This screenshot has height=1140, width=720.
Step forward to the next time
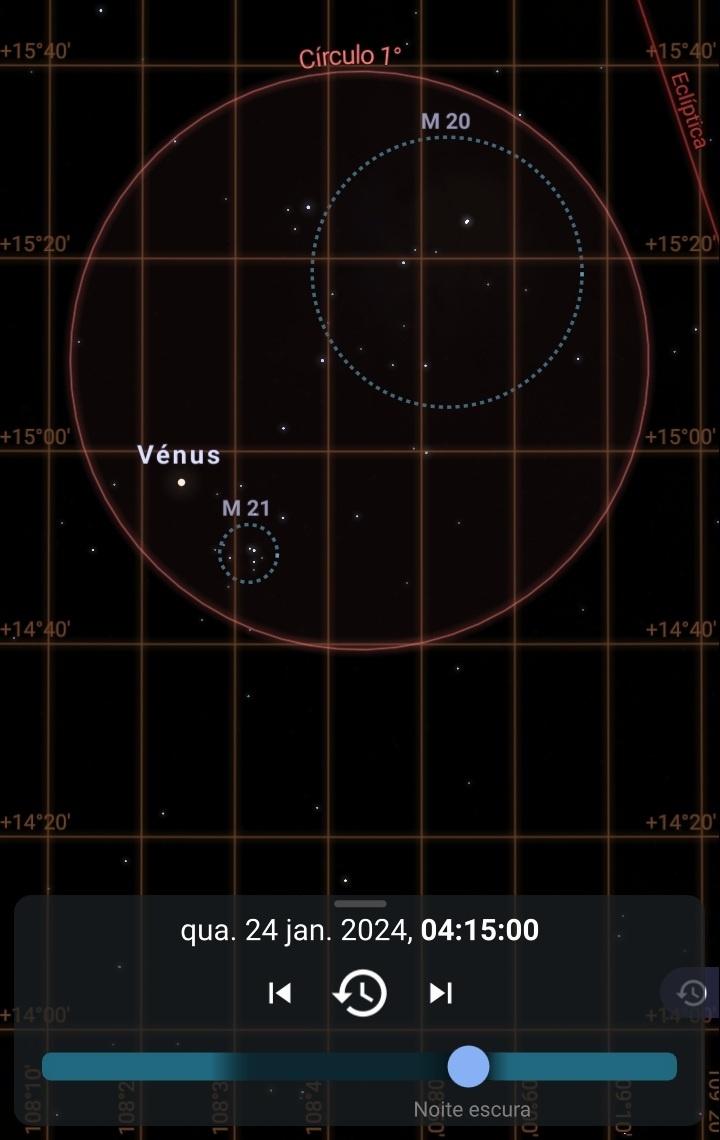coord(441,993)
